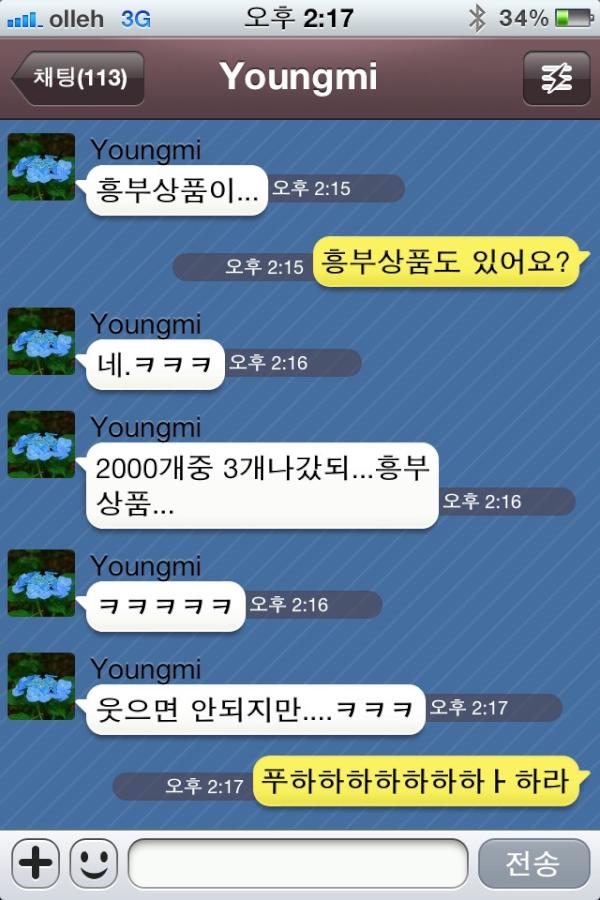Open Youngmi's profile photo beside 흥부상품이...
This screenshot has width=600, height=900.
[x=41, y=167]
